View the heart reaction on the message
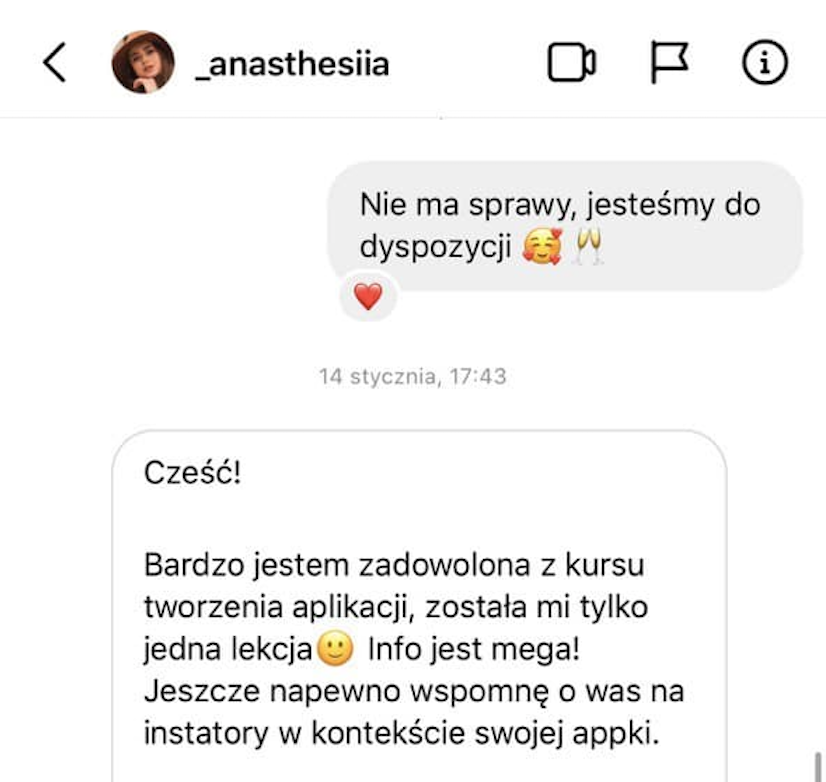 [369, 296]
